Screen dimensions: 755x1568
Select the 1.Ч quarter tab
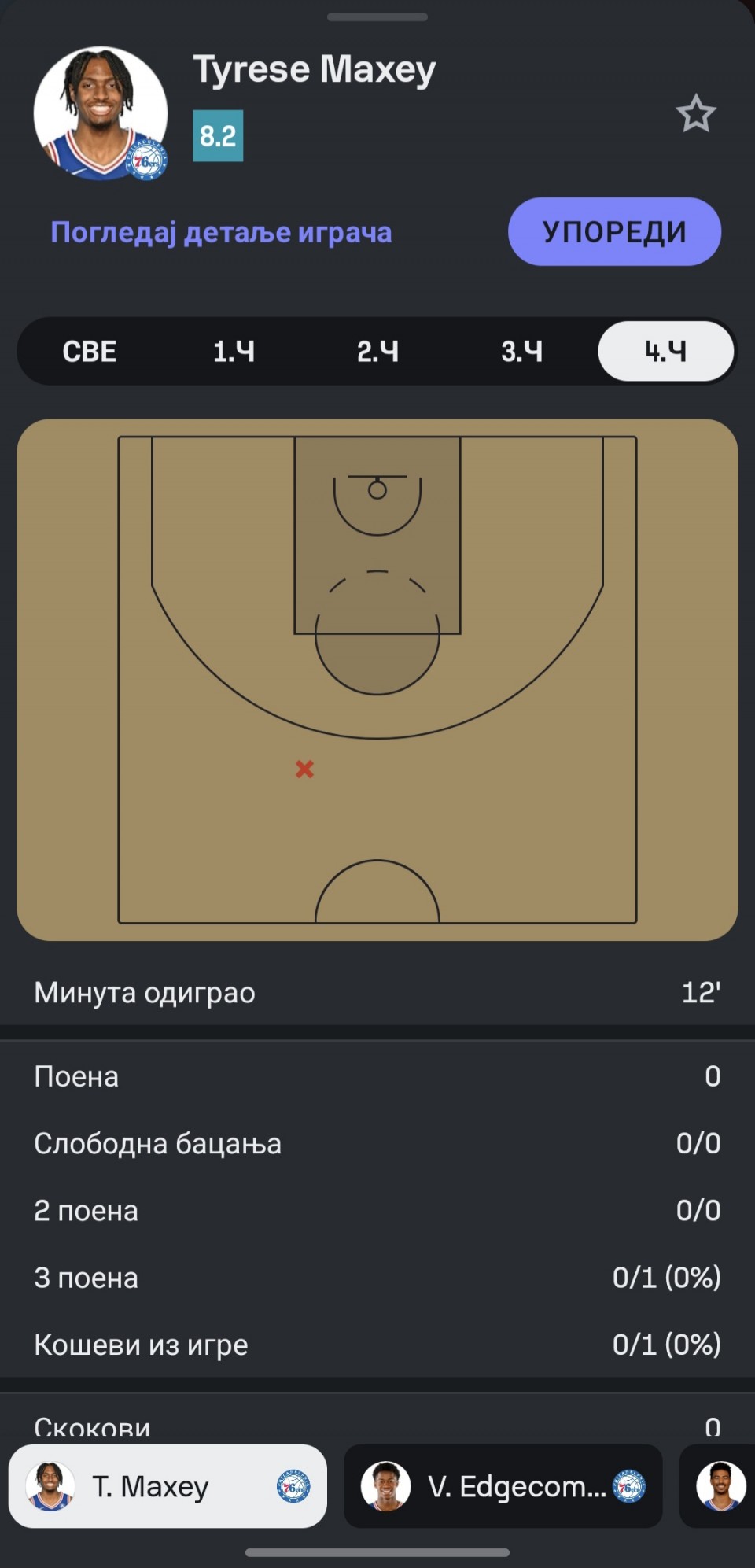pos(234,351)
